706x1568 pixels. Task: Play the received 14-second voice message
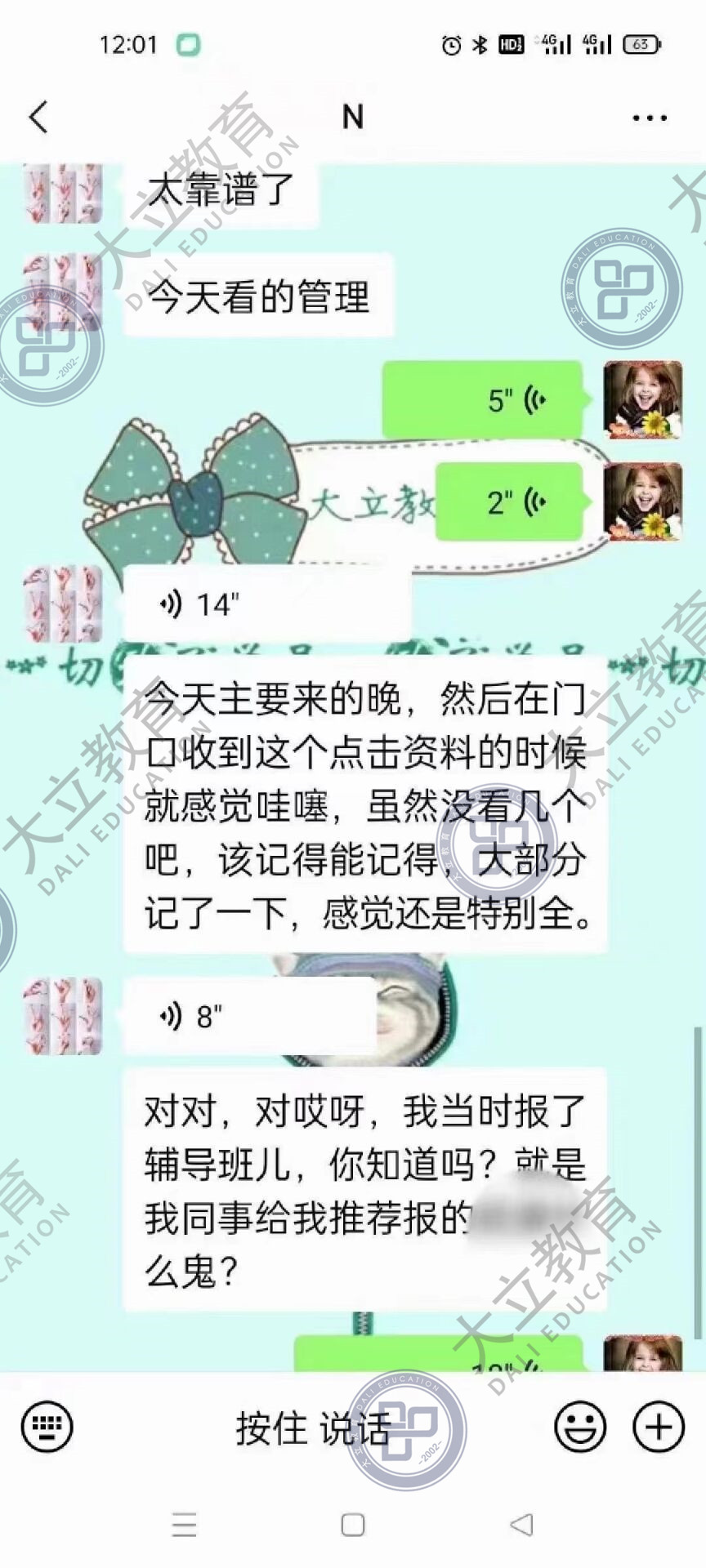pyautogui.click(x=265, y=605)
